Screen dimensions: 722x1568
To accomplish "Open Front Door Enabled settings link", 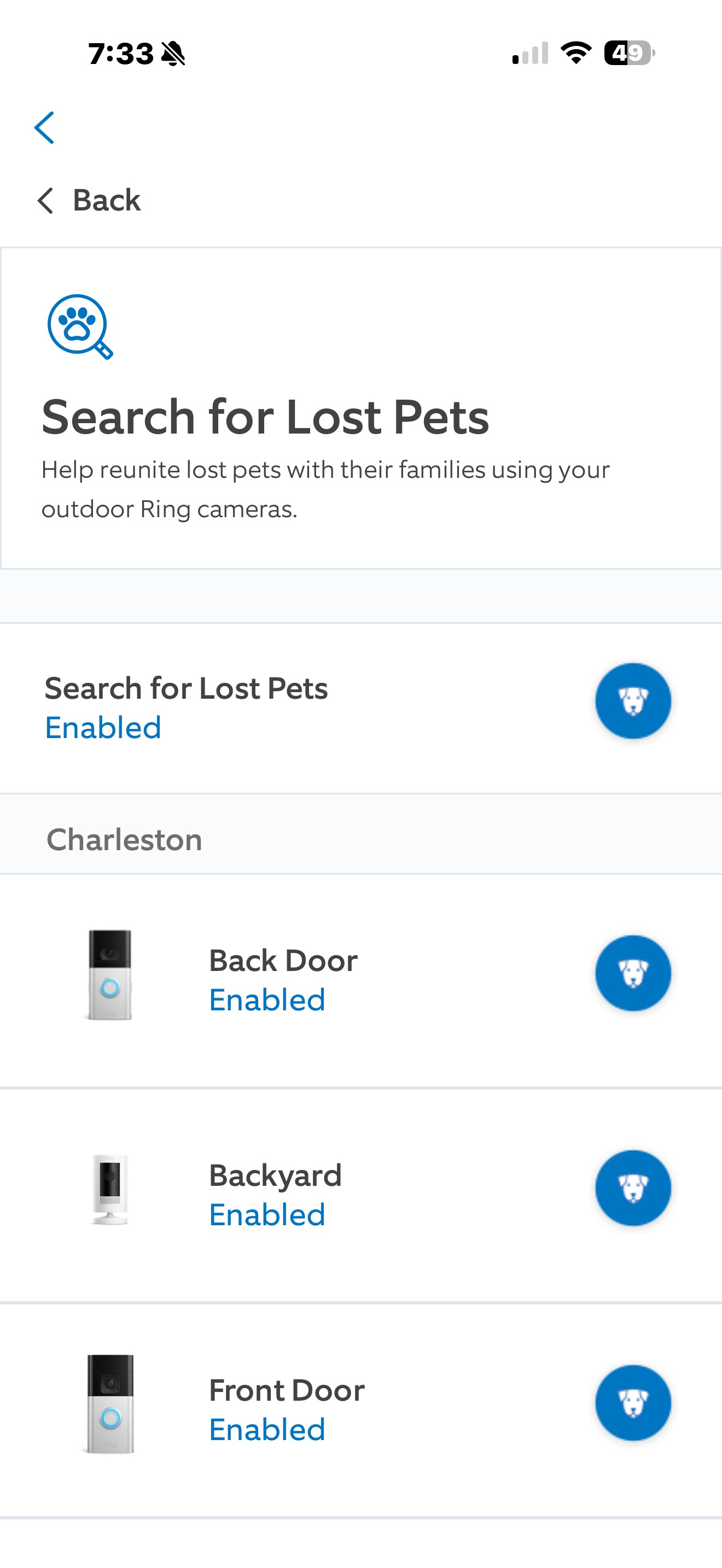I will tap(266, 1429).
